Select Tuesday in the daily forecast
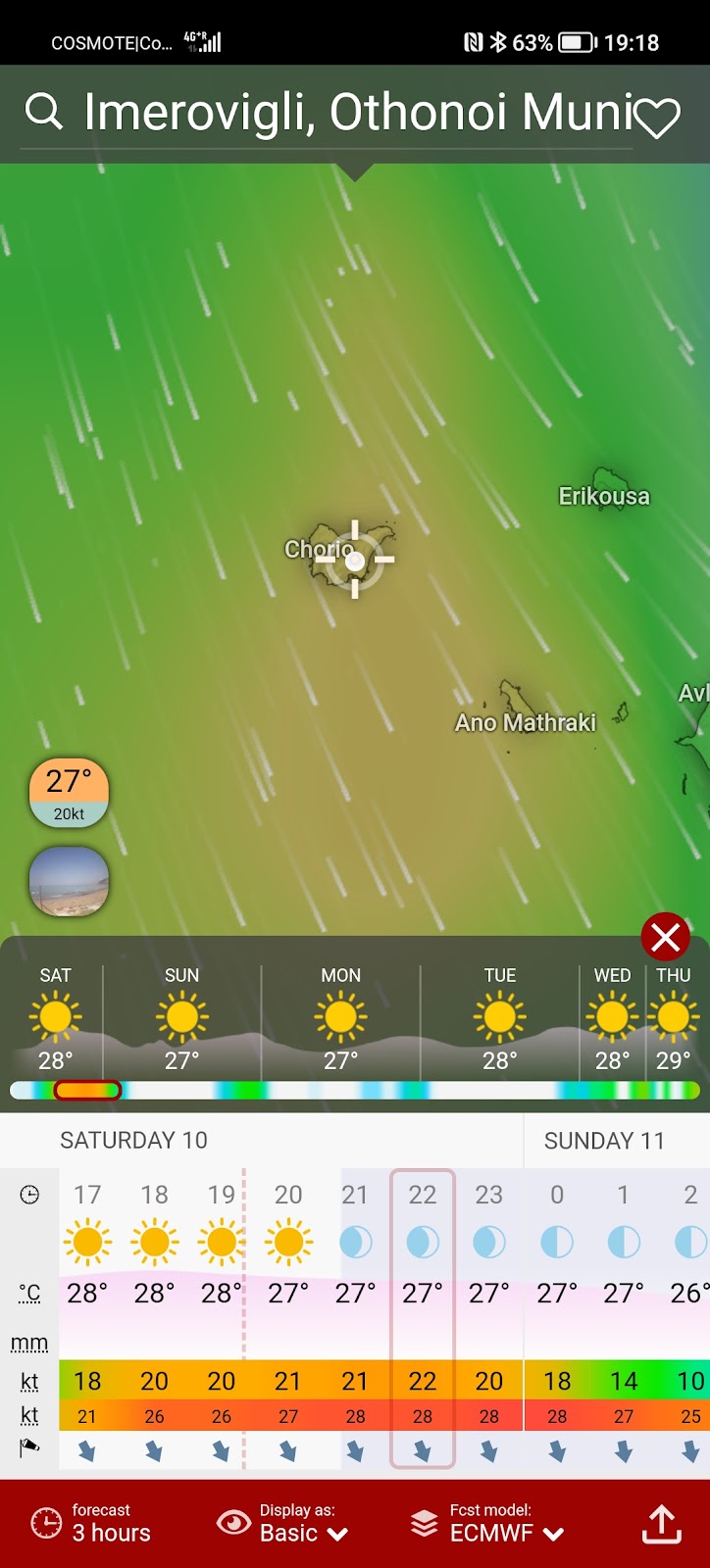Image resolution: width=710 pixels, height=1568 pixels. pyautogui.click(x=499, y=1019)
